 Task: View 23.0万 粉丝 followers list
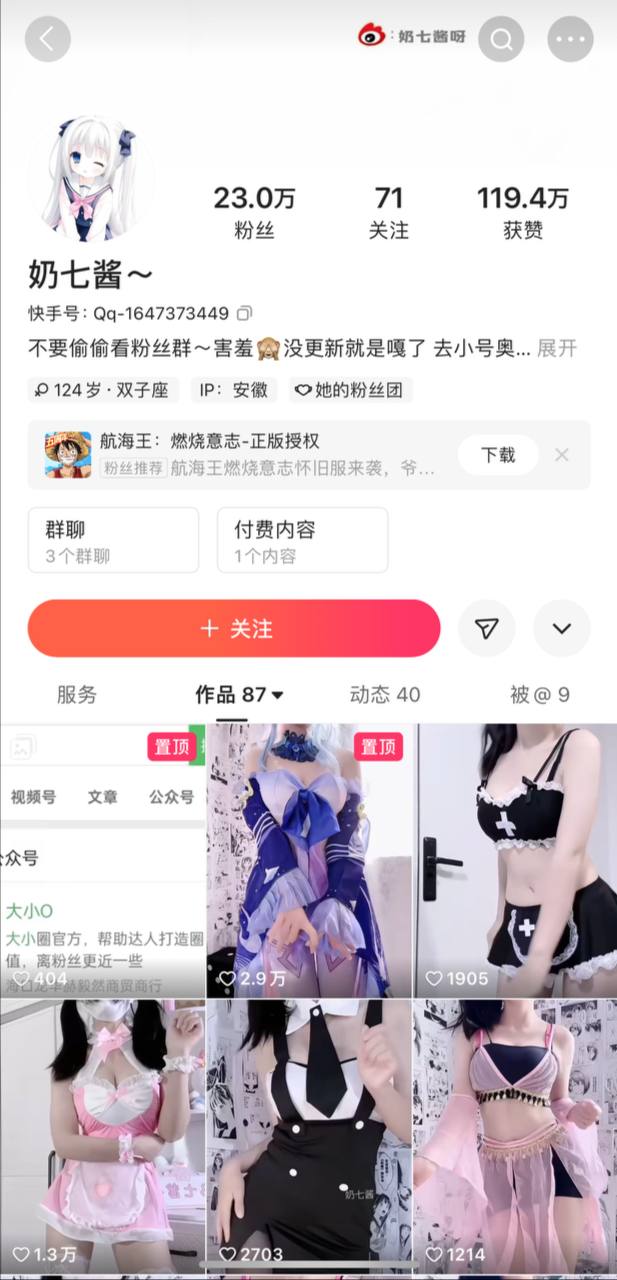254,212
